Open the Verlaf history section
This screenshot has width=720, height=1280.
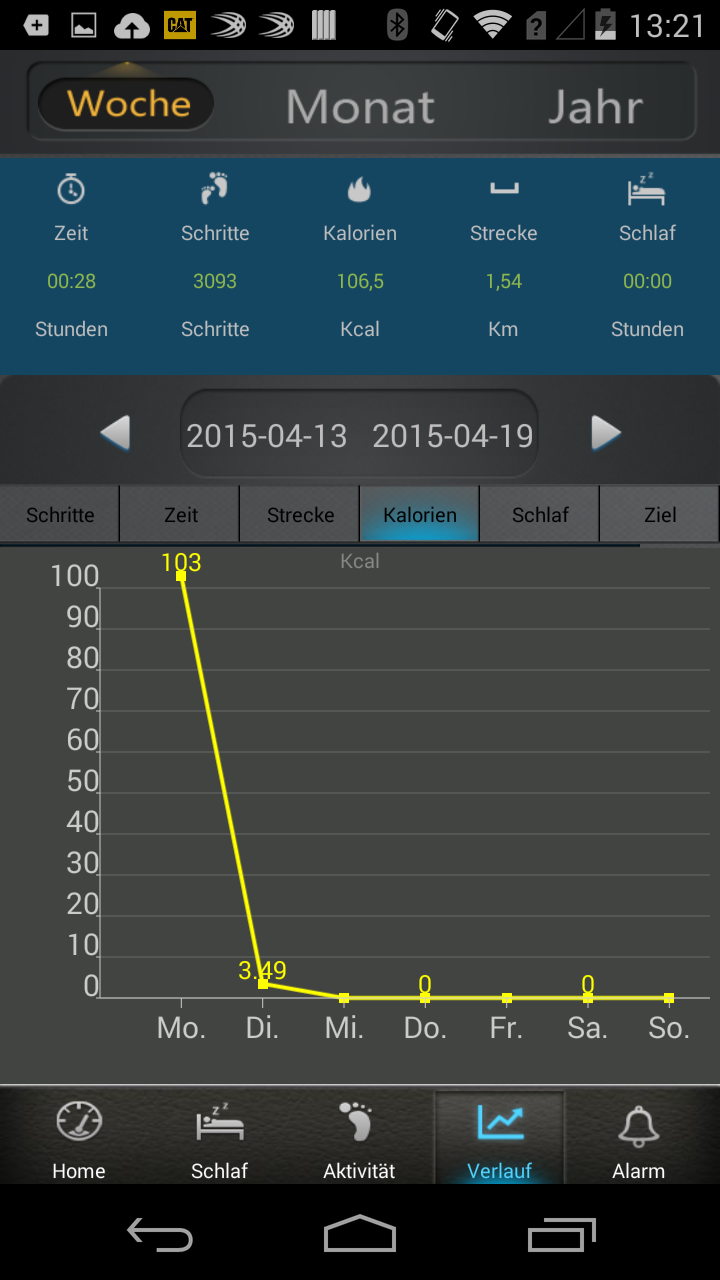499,1140
